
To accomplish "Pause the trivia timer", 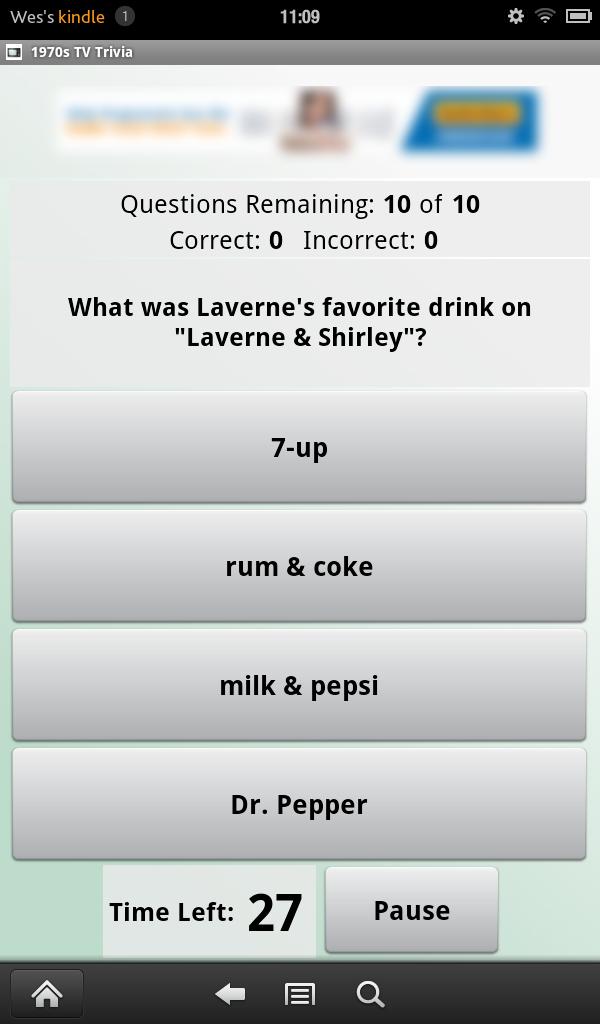I will coord(411,910).
